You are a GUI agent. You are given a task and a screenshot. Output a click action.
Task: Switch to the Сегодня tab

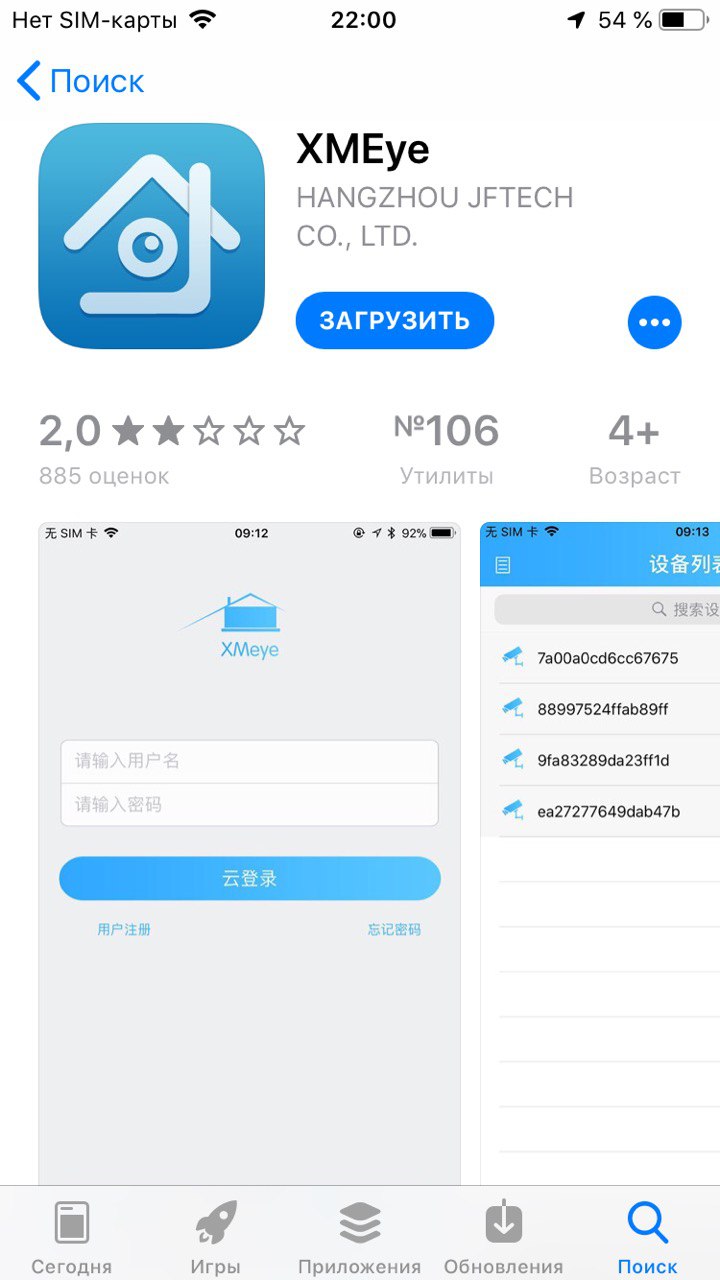pos(71,1237)
